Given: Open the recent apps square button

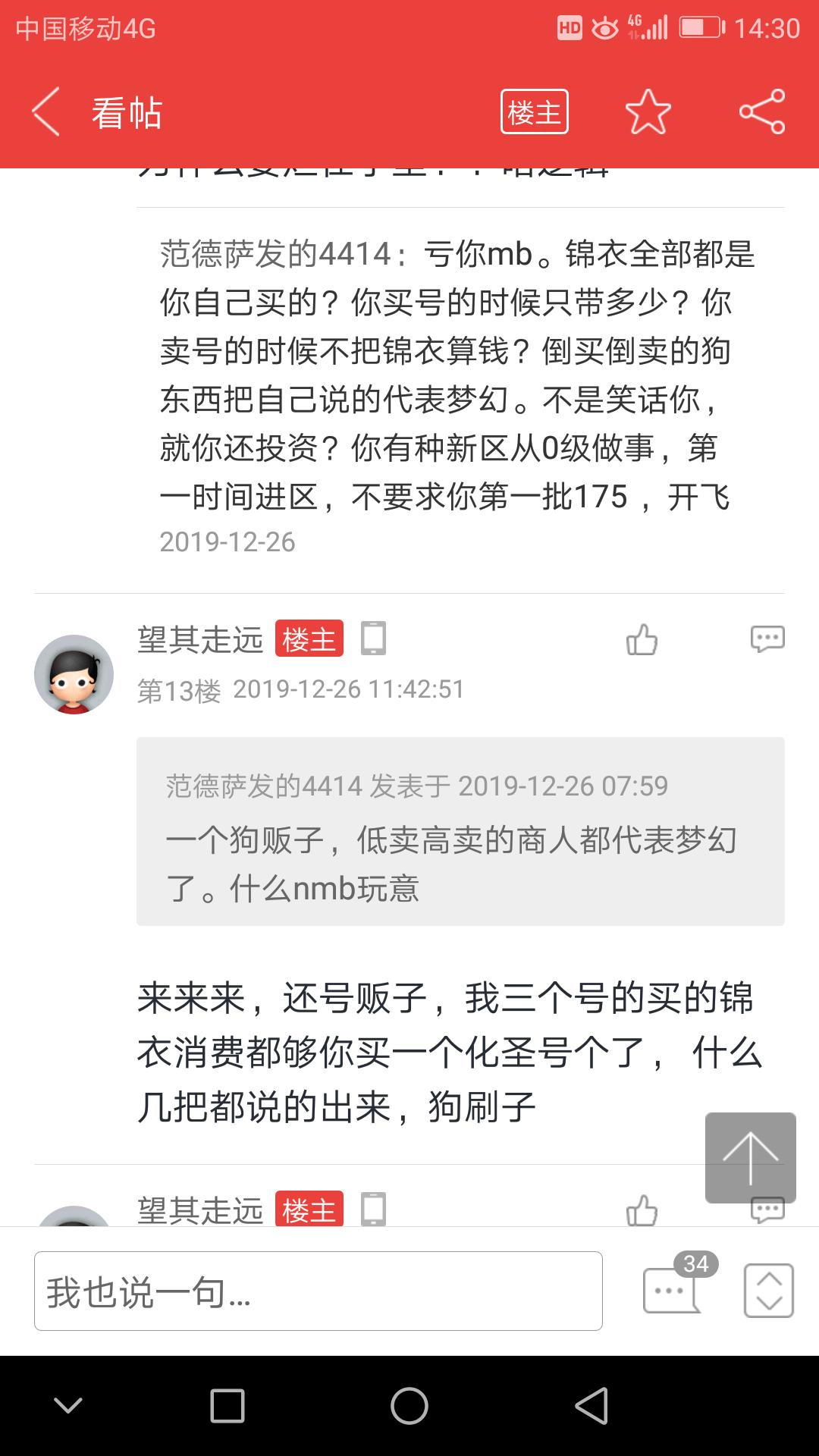Looking at the screenshot, I should point(227,1406).
